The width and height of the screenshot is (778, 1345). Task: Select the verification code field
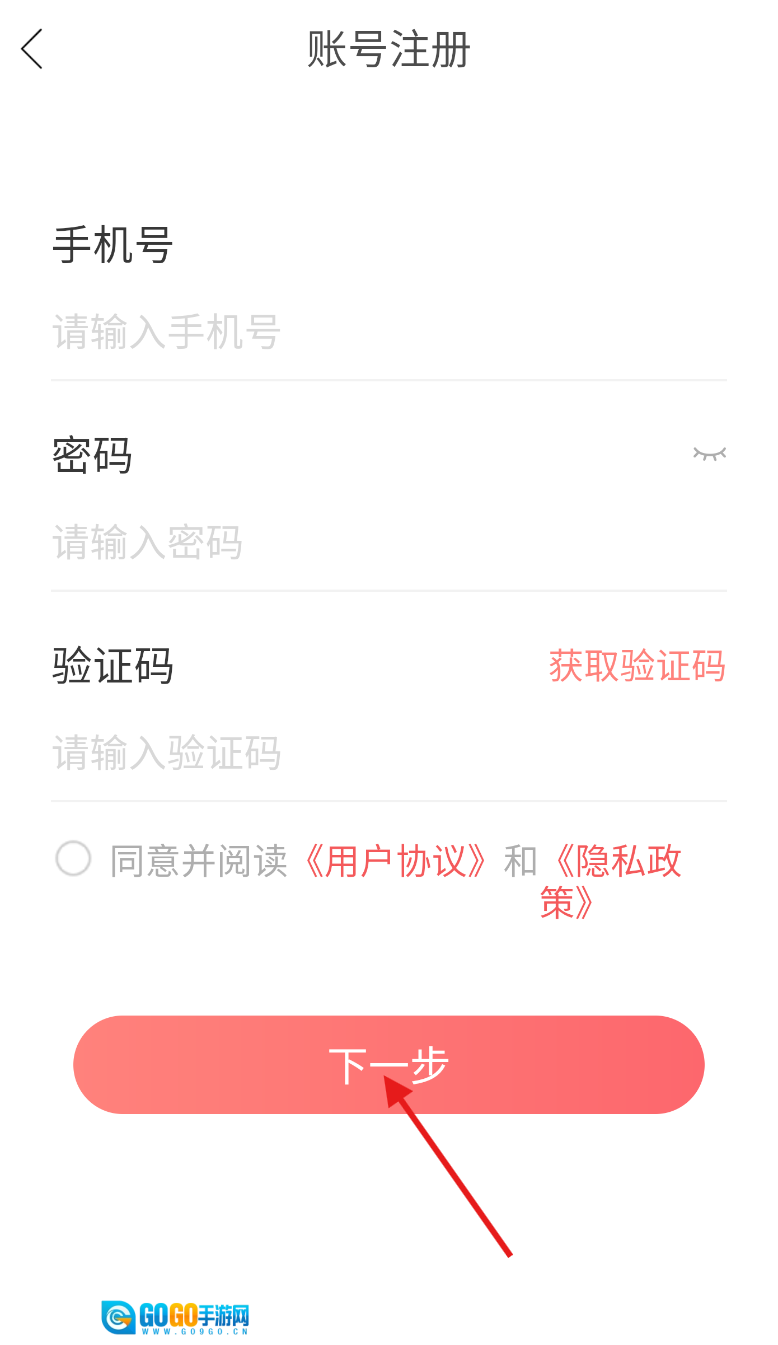coord(388,753)
